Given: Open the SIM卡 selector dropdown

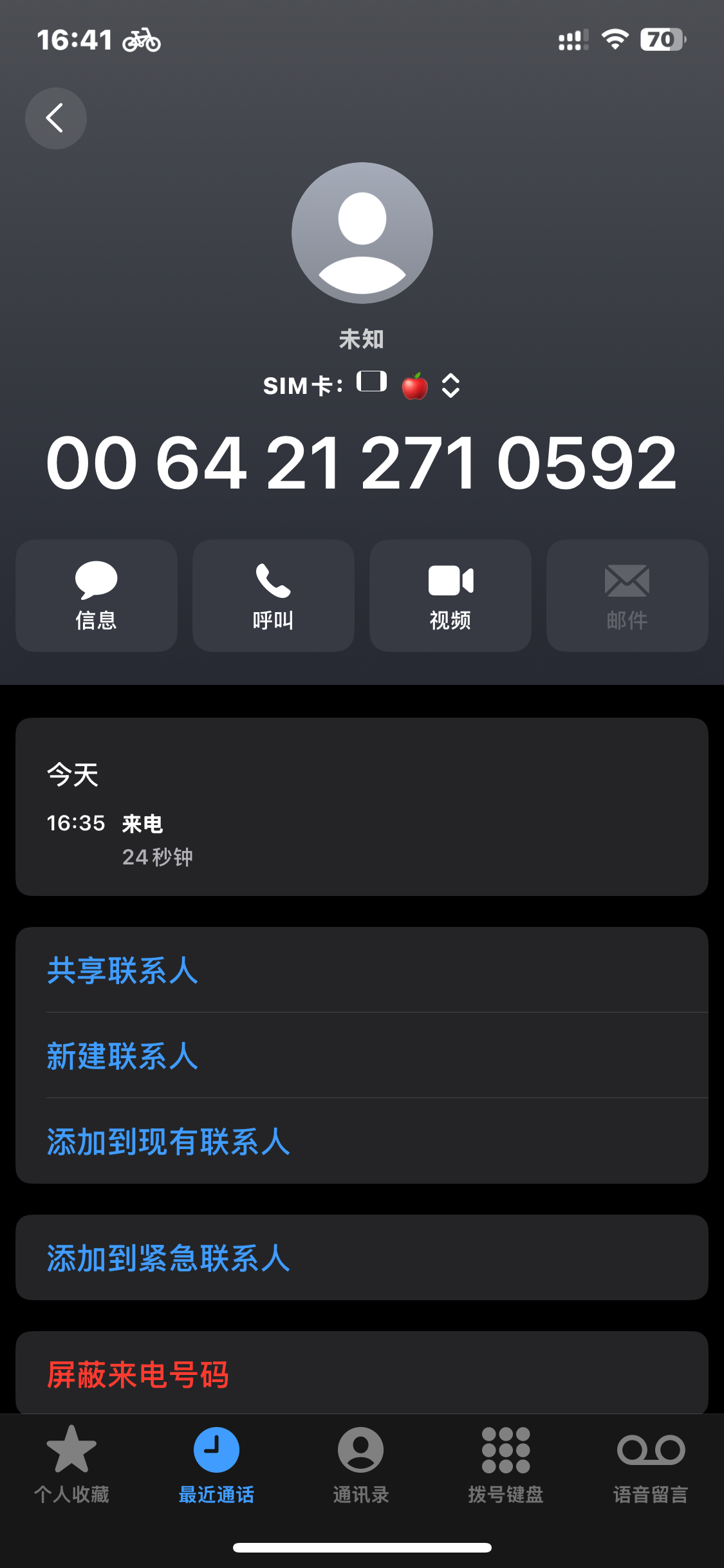Looking at the screenshot, I should pos(449,386).
